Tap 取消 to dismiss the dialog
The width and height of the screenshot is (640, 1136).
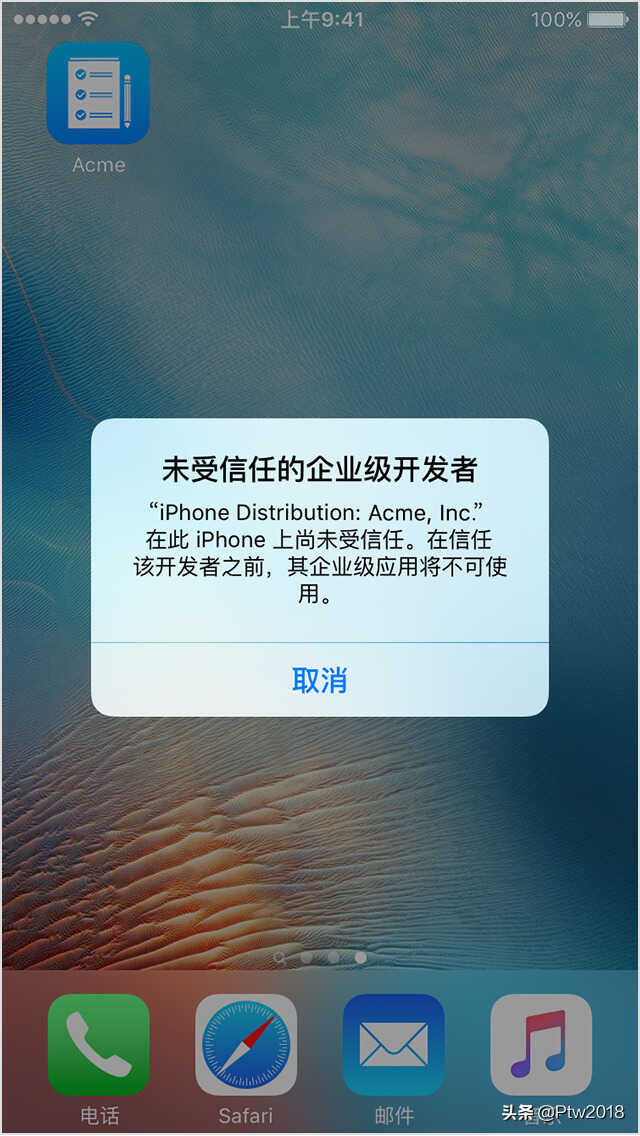[x=319, y=680]
